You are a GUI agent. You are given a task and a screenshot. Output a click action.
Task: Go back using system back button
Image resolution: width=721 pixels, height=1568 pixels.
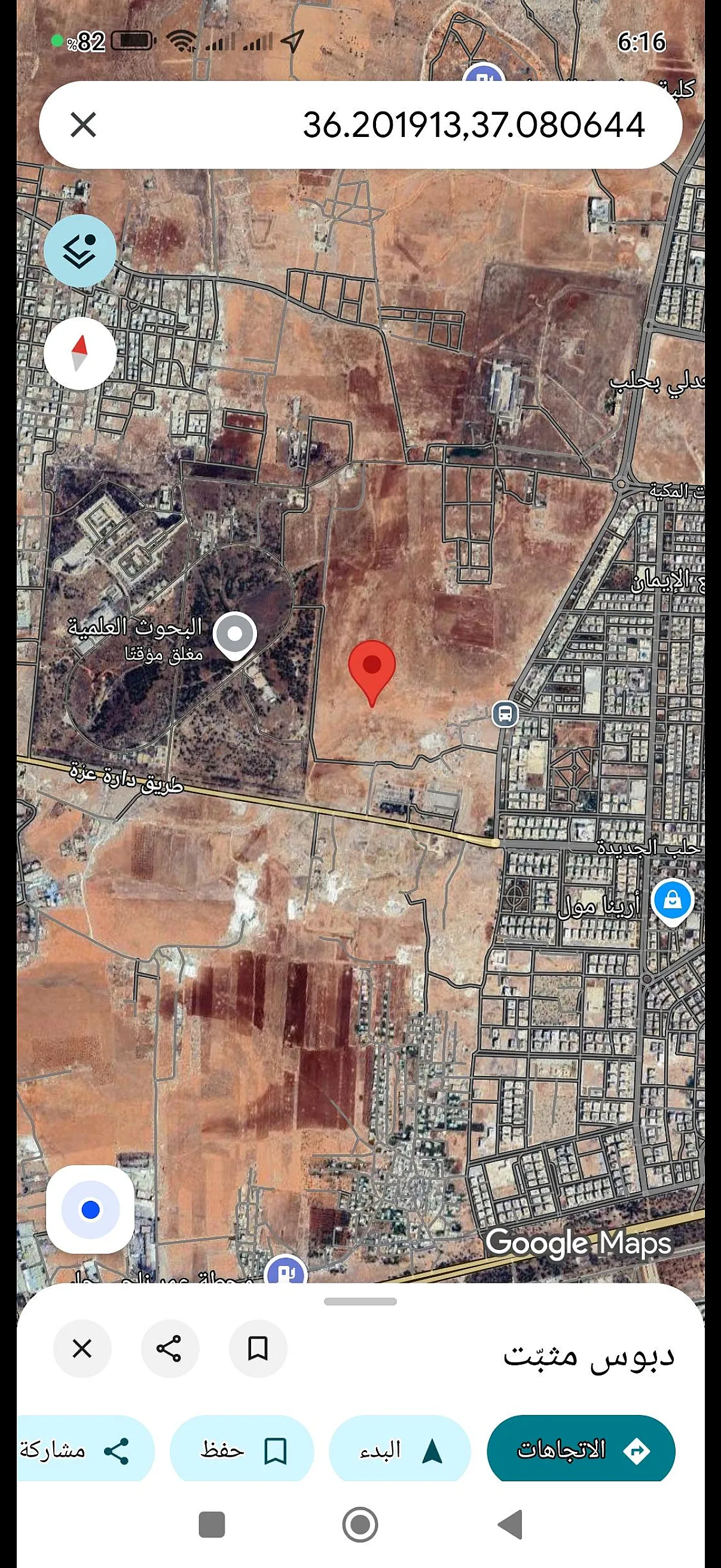point(511,1525)
